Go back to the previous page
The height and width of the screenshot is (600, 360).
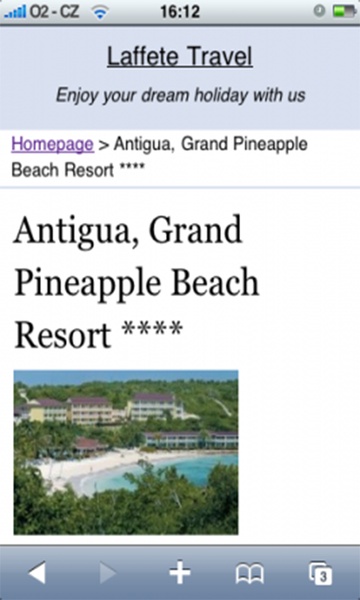37,573
